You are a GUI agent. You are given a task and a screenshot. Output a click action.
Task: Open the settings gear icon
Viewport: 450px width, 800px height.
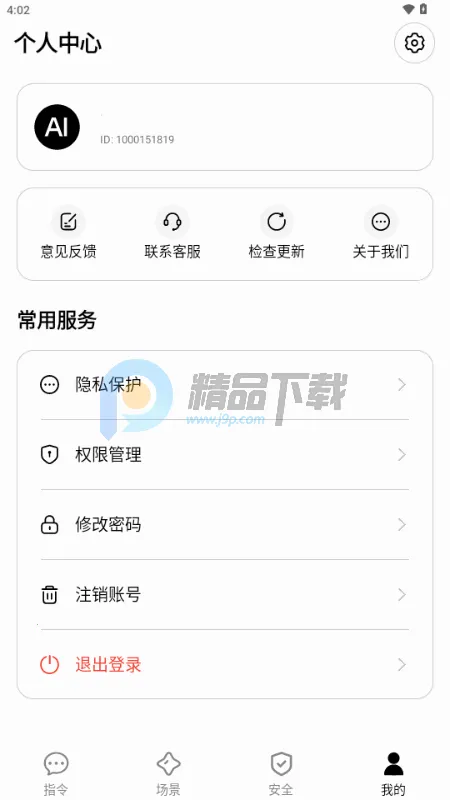click(414, 43)
